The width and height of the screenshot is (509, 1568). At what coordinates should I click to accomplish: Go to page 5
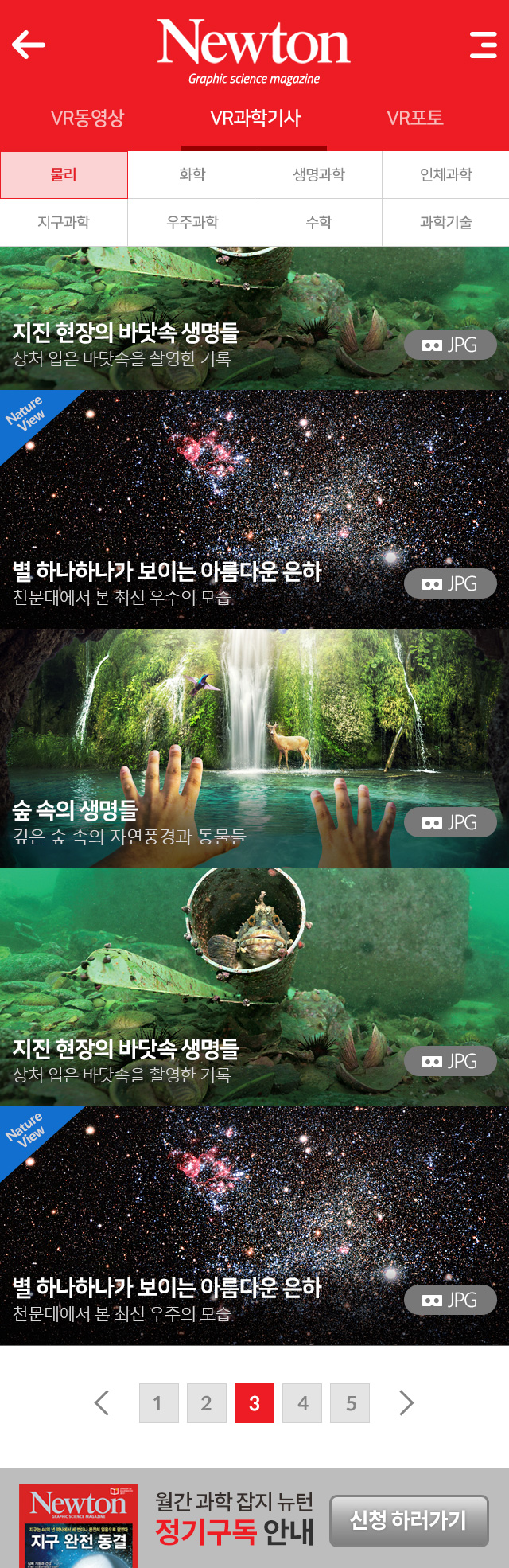351,1403
